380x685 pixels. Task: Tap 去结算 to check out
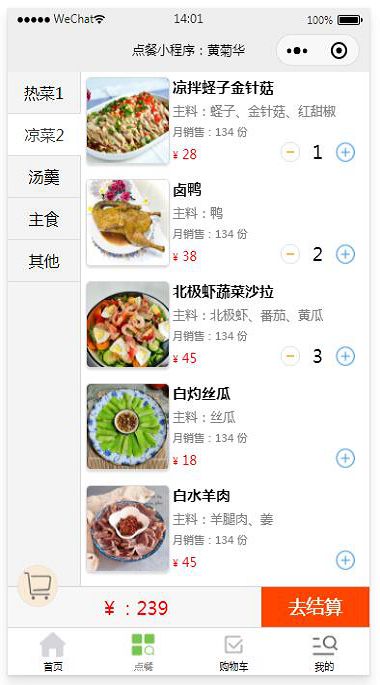(315, 607)
